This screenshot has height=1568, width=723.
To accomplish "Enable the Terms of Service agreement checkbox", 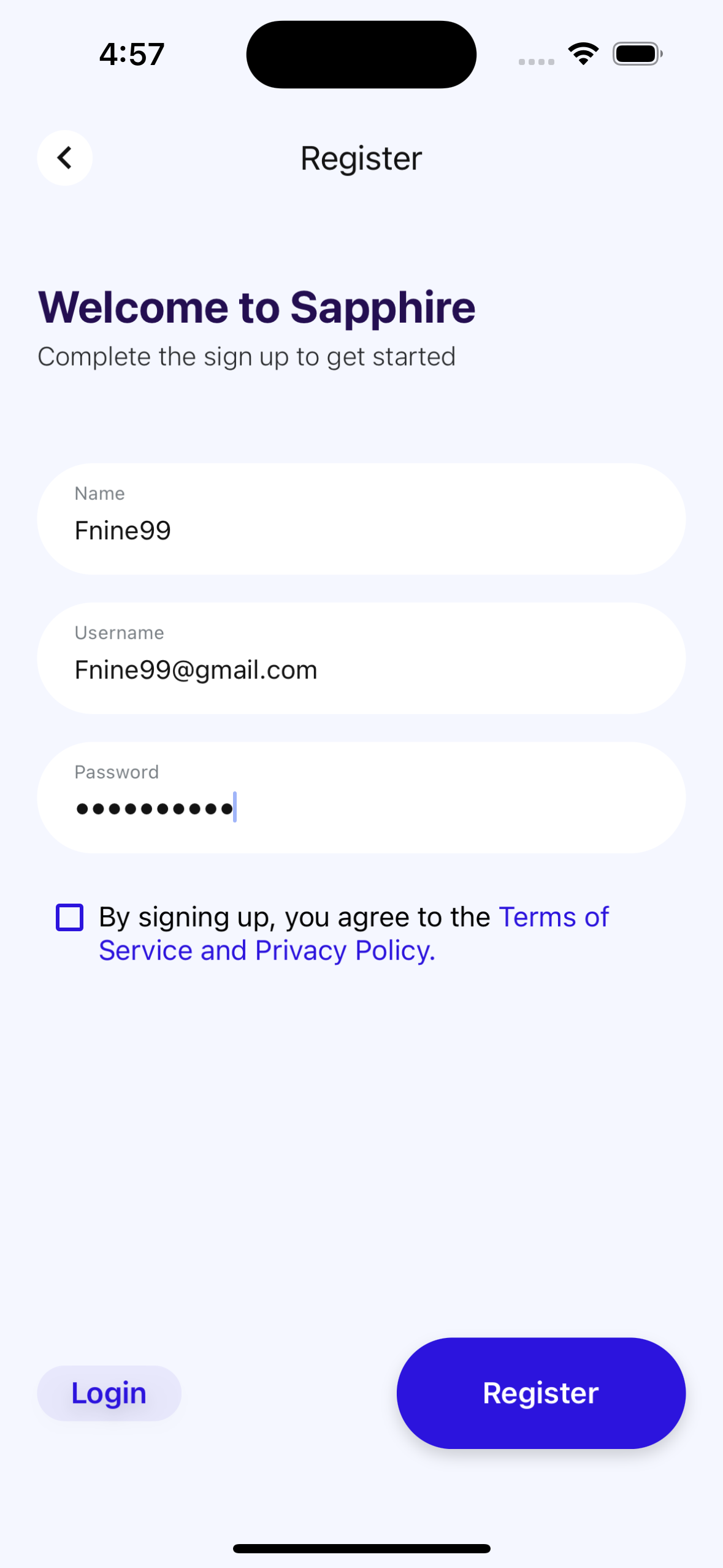I will tap(69, 917).
